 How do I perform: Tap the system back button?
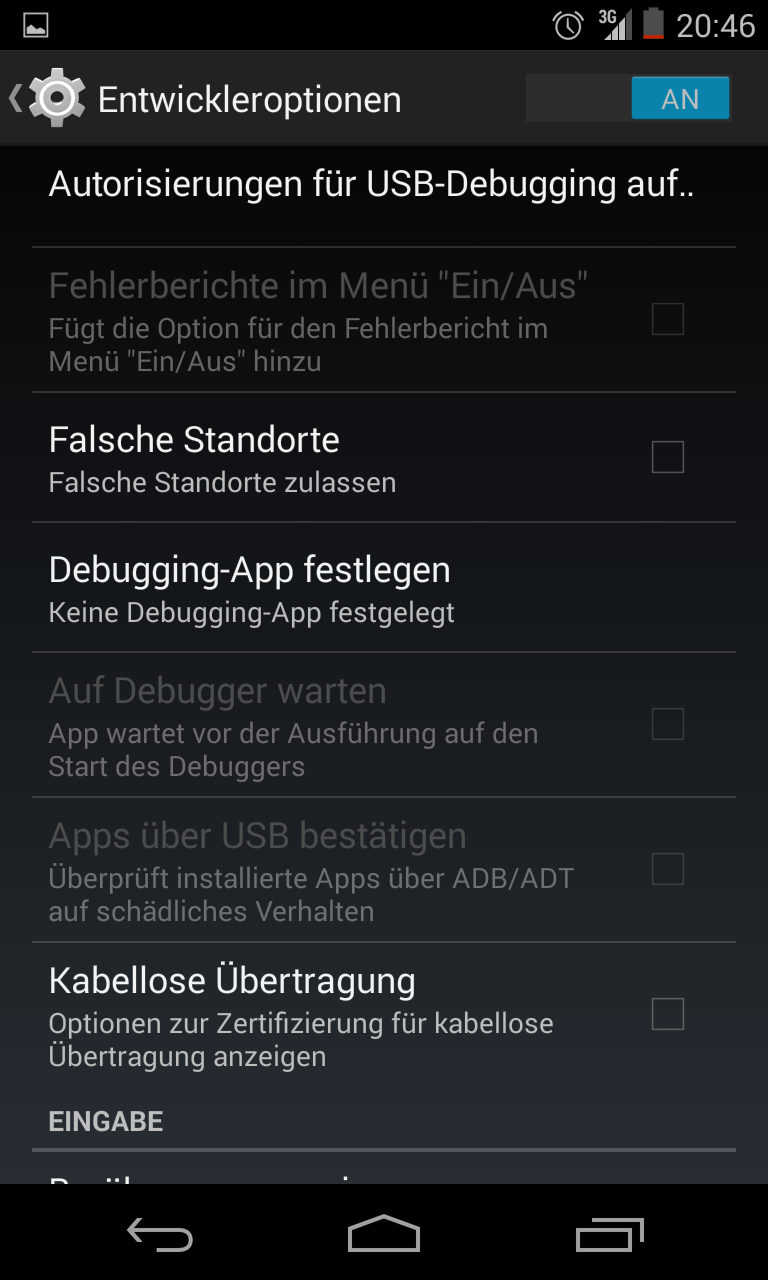159,1235
